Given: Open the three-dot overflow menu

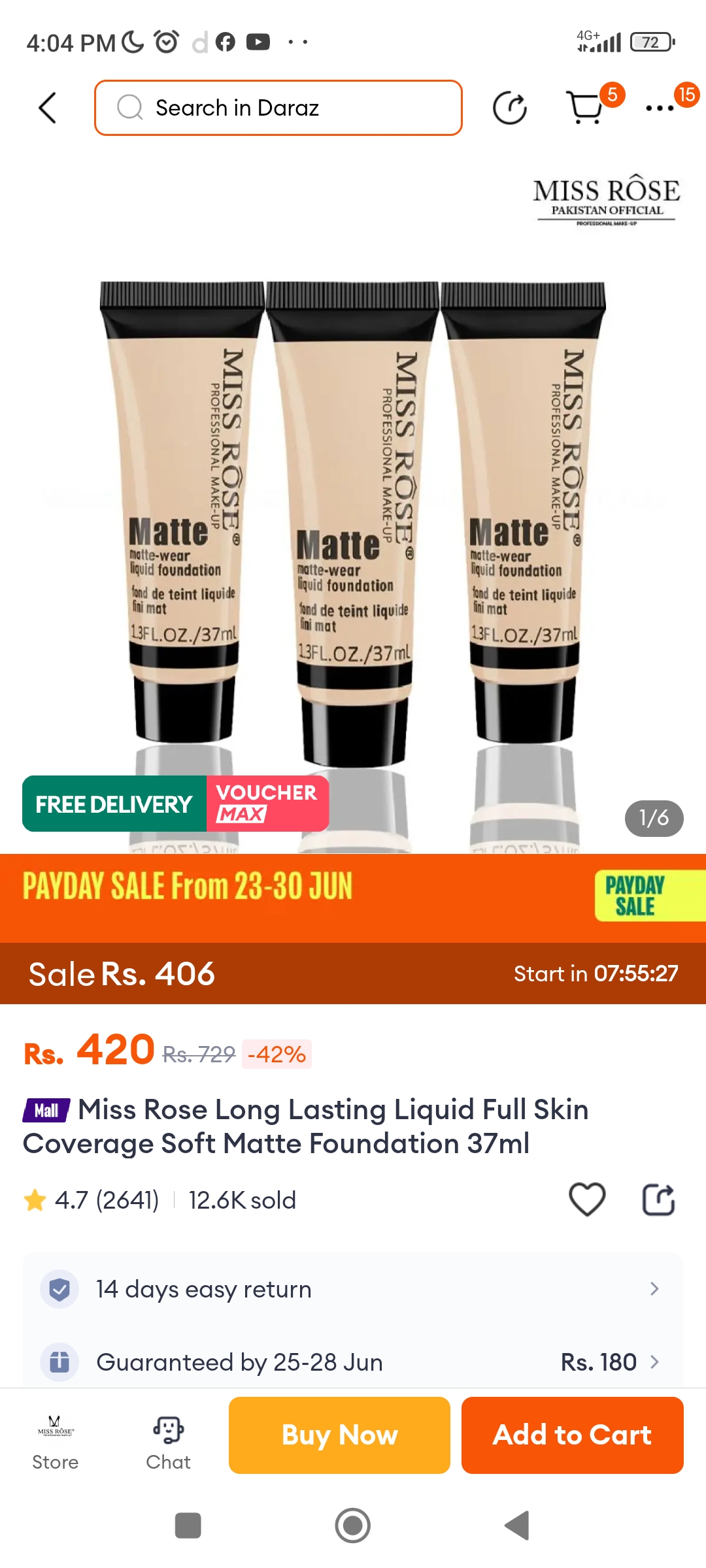Looking at the screenshot, I should (660, 108).
